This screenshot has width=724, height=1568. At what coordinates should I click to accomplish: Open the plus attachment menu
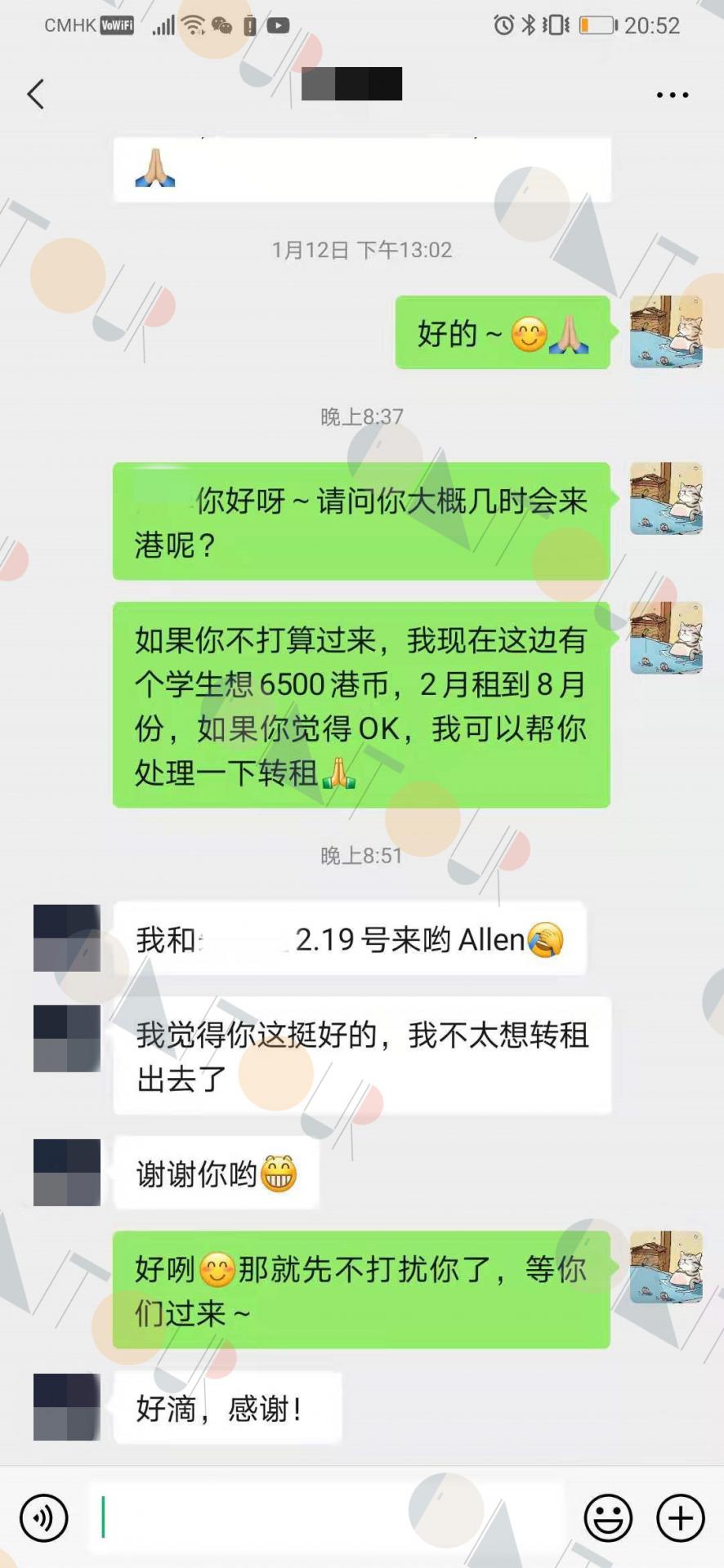coord(681,1518)
